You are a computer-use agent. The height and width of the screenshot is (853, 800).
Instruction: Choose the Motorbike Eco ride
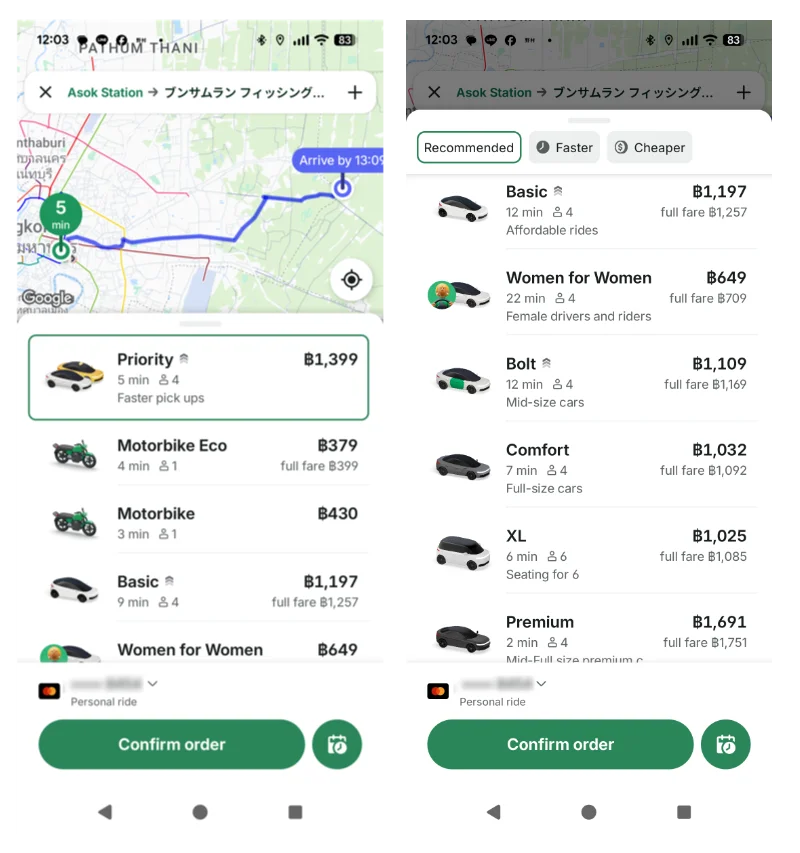(x=198, y=454)
